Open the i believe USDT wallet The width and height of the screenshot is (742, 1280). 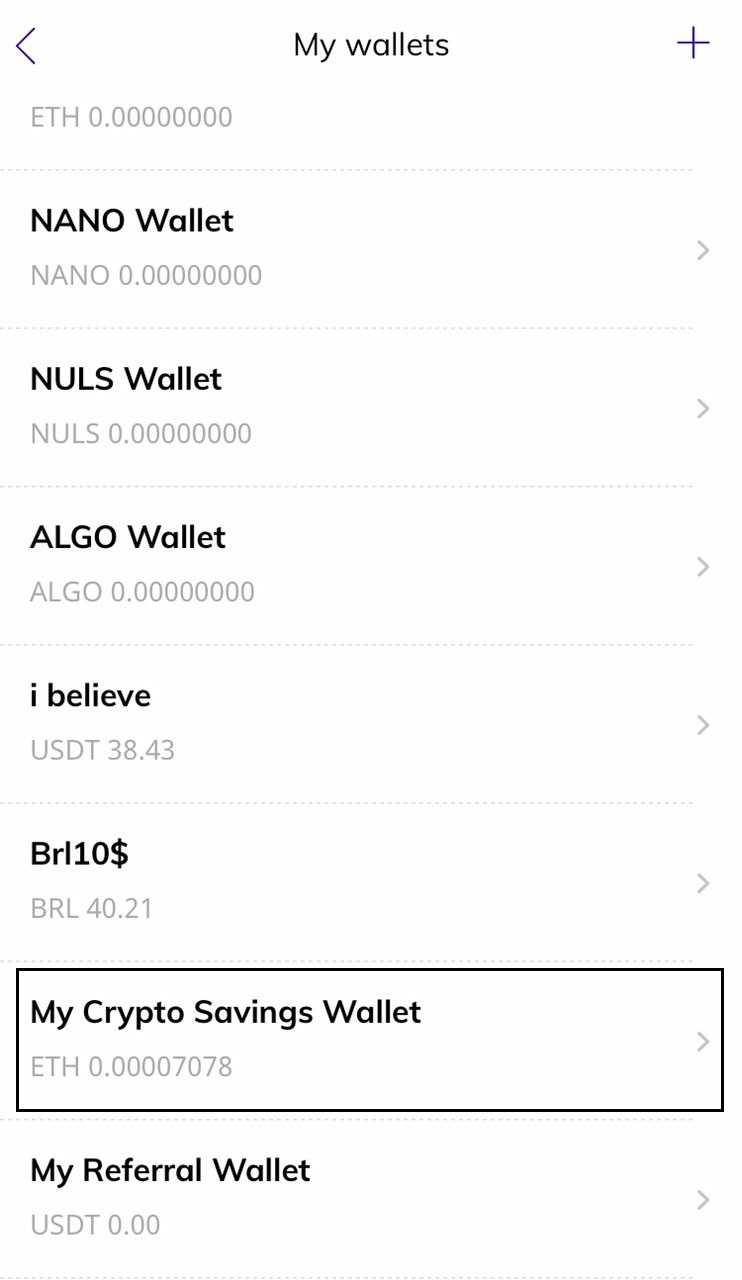coord(371,724)
